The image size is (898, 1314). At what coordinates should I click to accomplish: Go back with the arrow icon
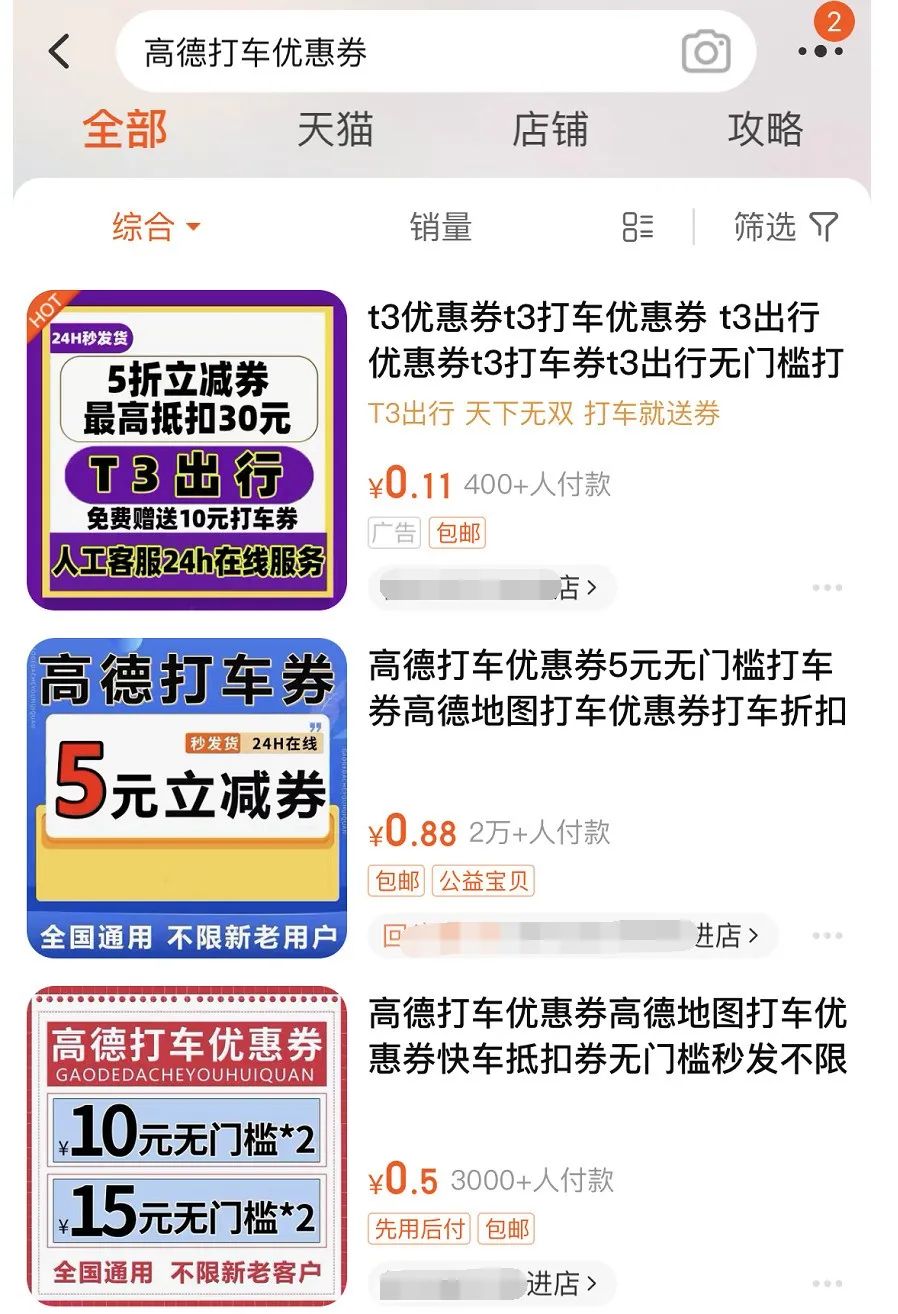click(60, 51)
